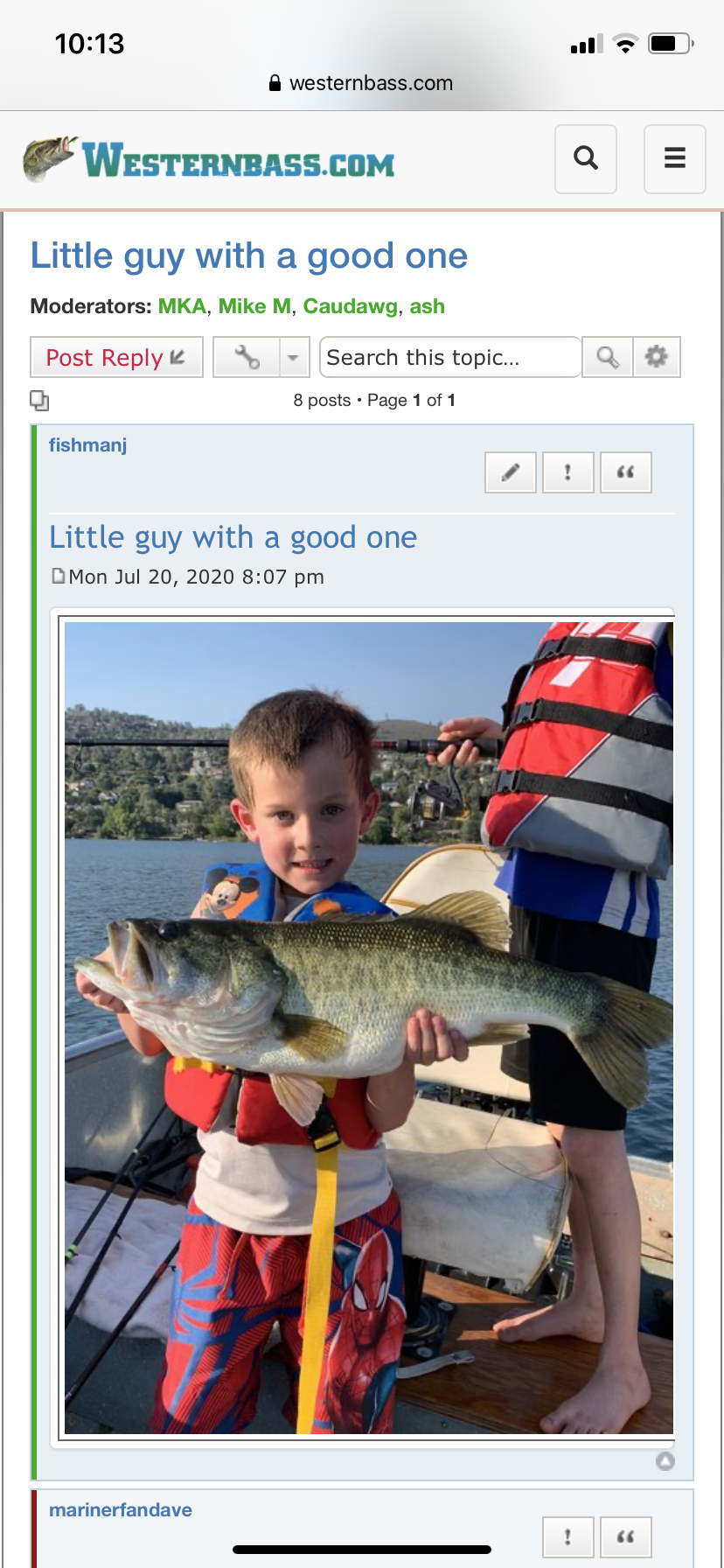Quote marinerfandave's post
The width and height of the screenshot is (724, 1568).
tap(626, 1536)
